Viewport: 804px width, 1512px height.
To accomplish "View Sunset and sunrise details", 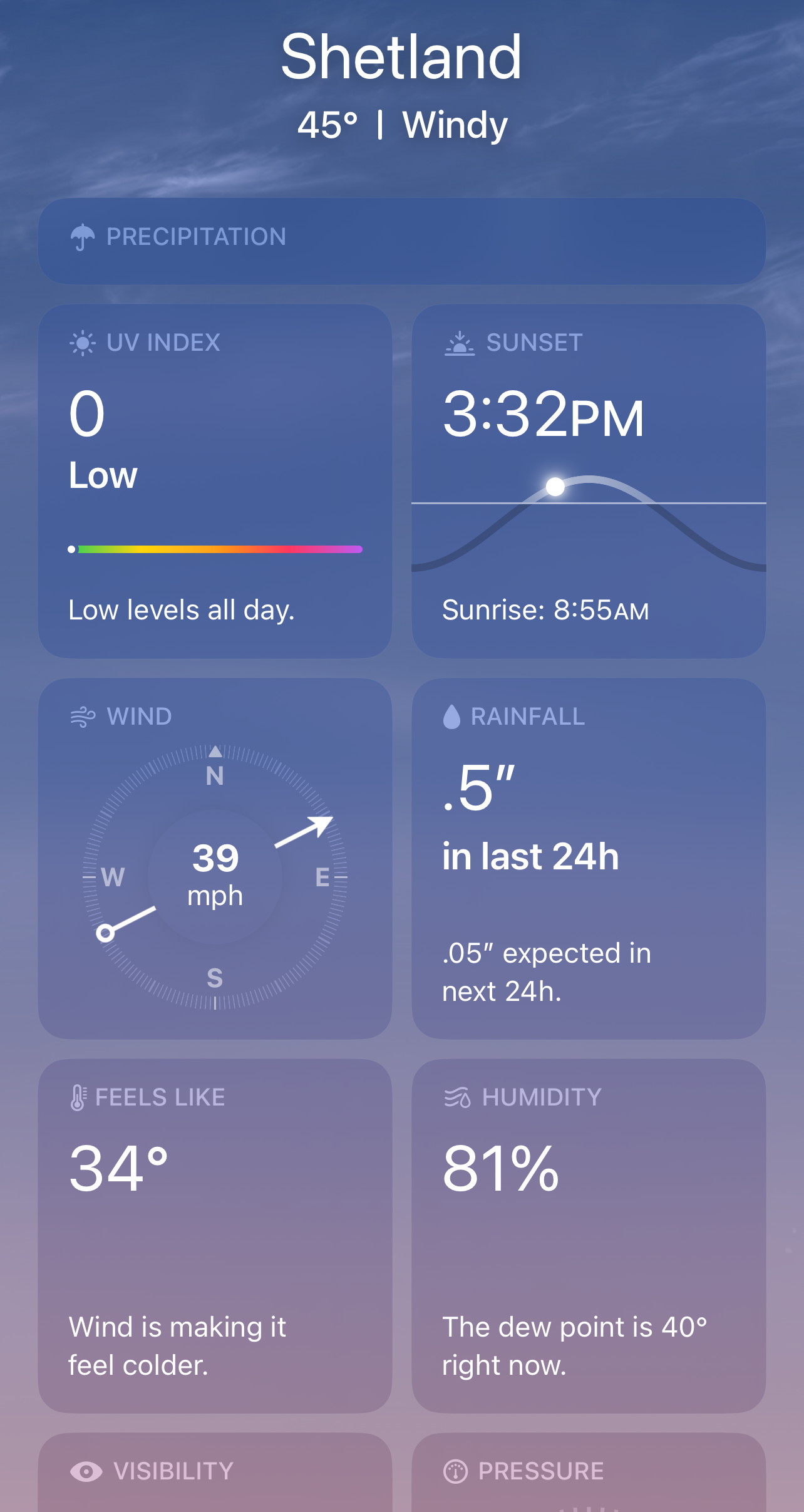I will click(588, 480).
